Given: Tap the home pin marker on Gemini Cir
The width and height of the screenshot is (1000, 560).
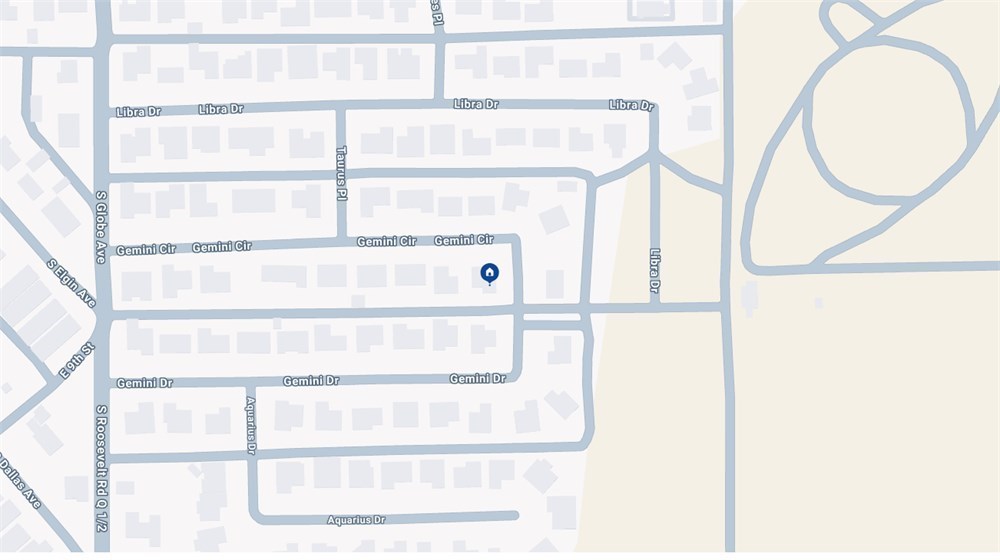Looking at the screenshot, I should pyautogui.click(x=489, y=273).
